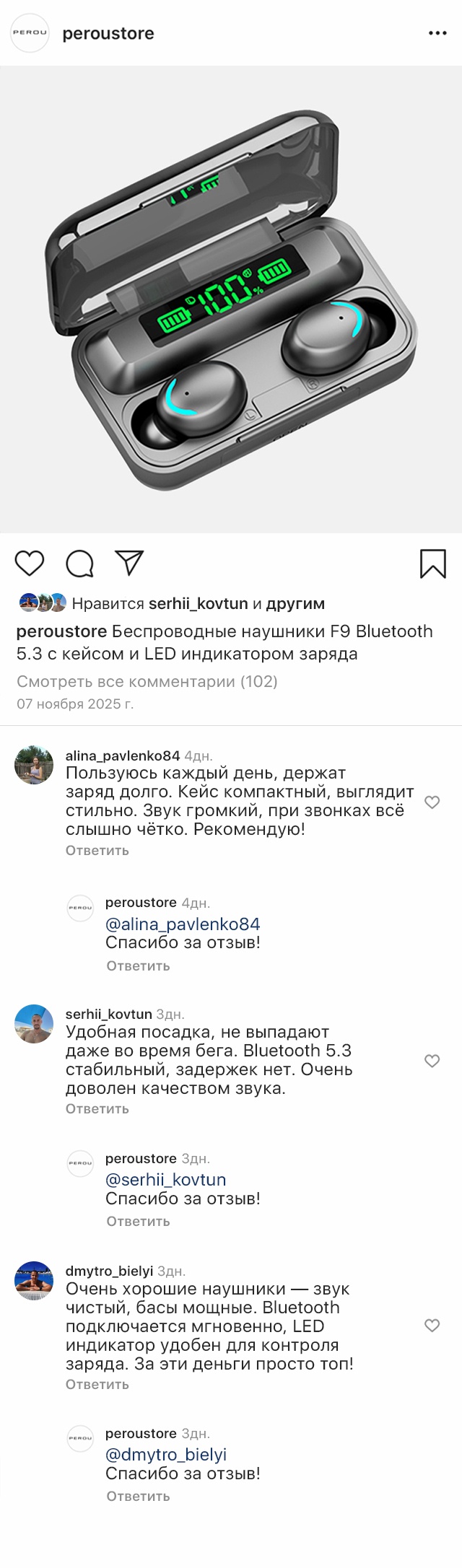
Task: Like alina_pavlenko84's comment
Action: click(x=432, y=802)
